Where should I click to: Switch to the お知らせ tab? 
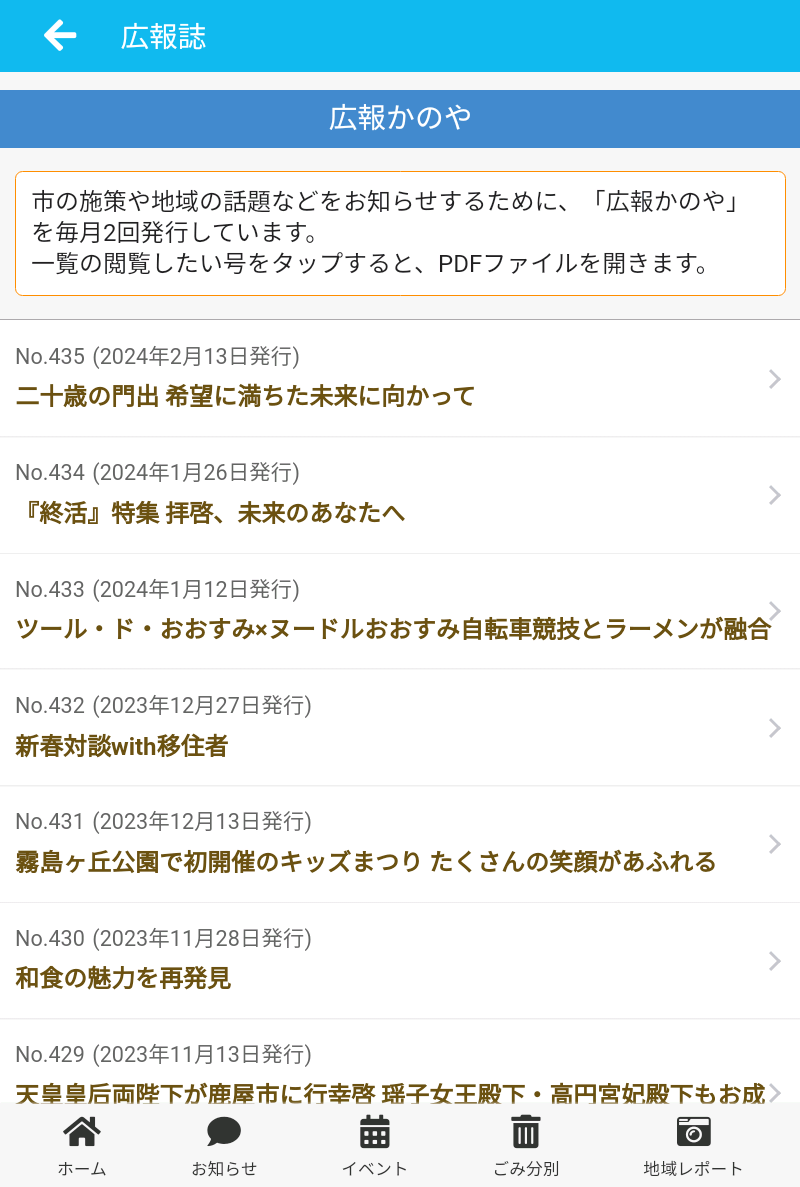coord(224,1145)
